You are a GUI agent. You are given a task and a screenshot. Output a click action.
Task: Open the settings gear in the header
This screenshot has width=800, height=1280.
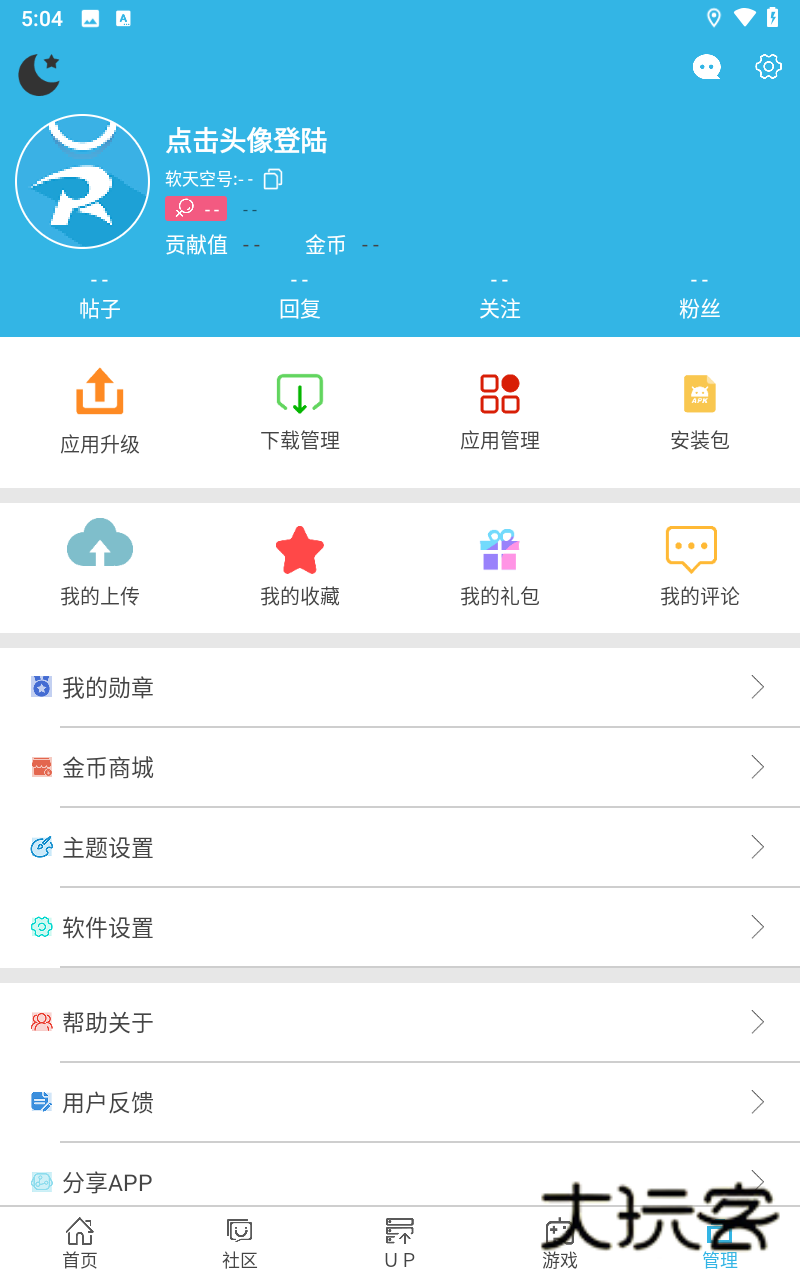[767, 66]
